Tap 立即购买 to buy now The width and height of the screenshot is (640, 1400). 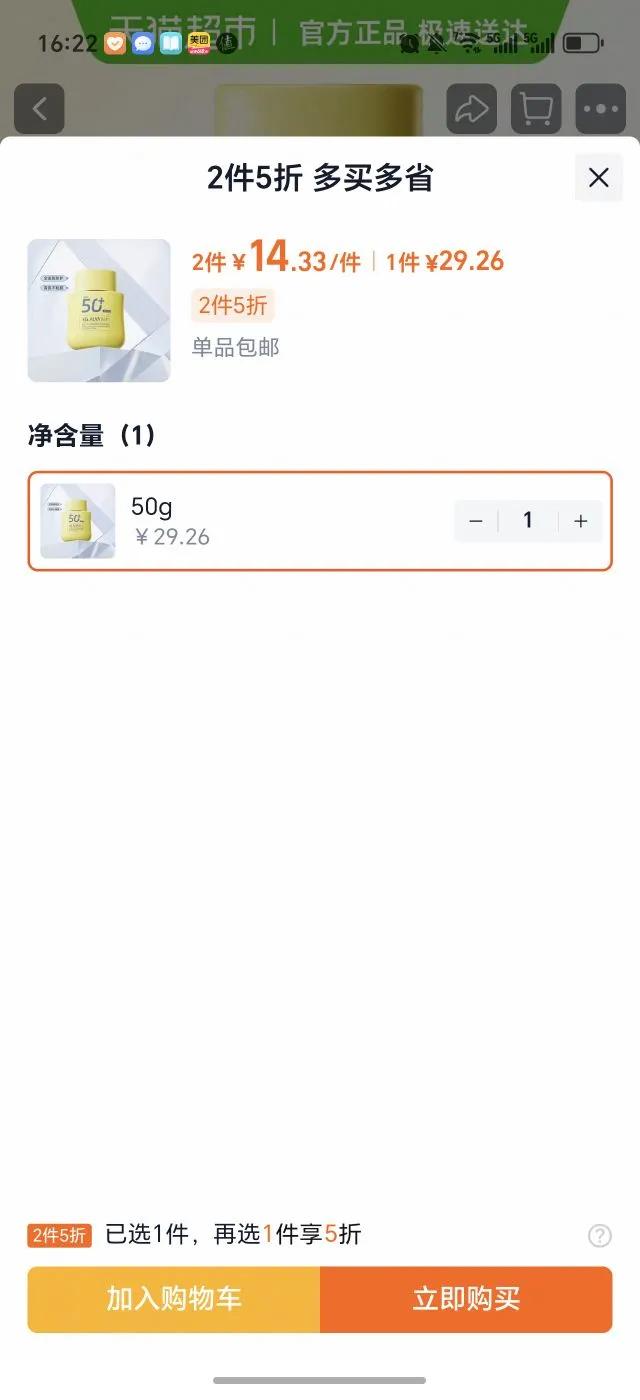click(x=466, y=1299)
